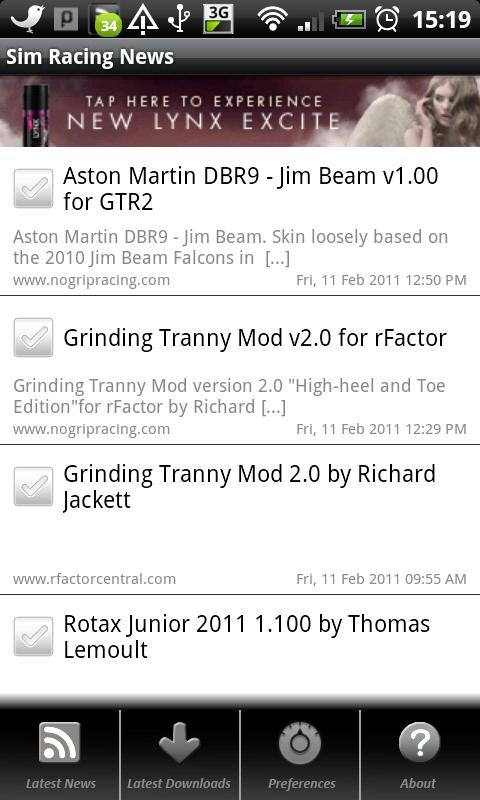Image resolution: width=480 pixels, height=800 pixels.
Task: Mark the Richard Jackett item checkbox
Action: coord(33,486)
